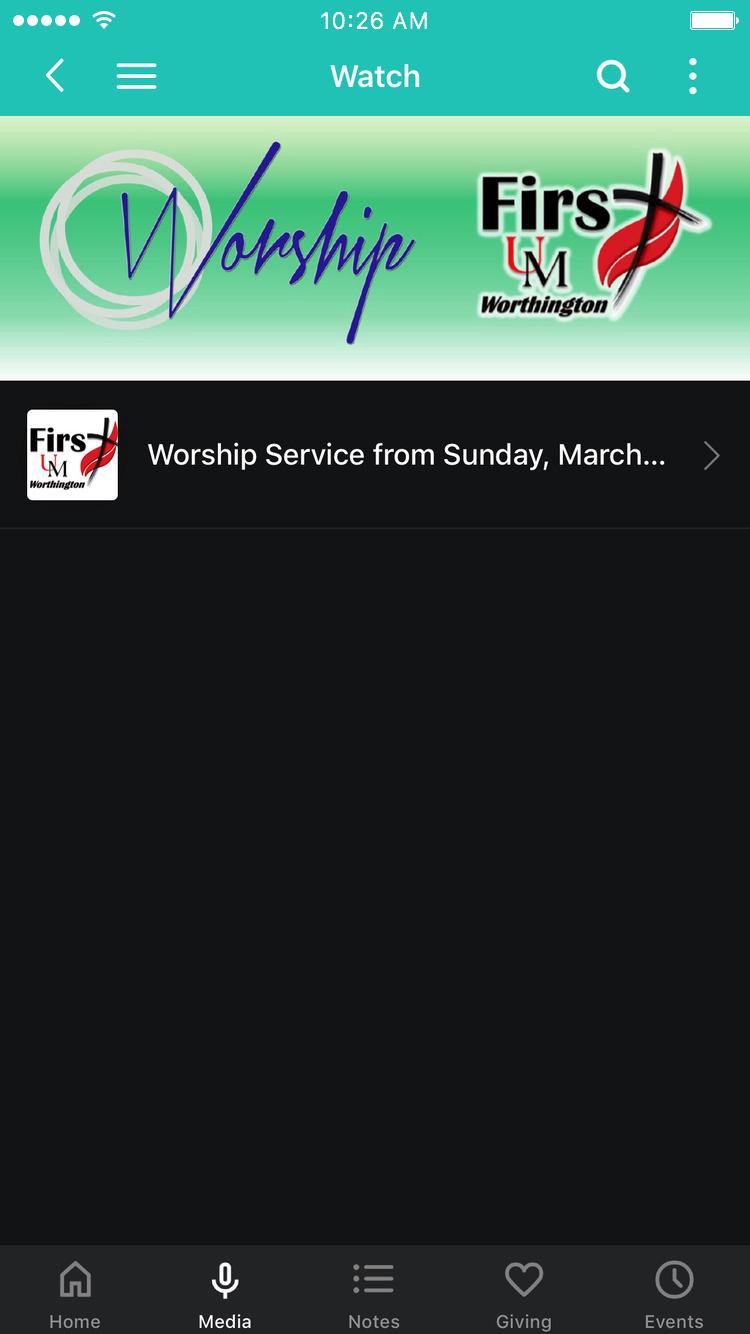This screenshot has width=750, height=1334.
Task: Switch to the Events tab
Action: pyautogui.click(x=674, y=1294)
